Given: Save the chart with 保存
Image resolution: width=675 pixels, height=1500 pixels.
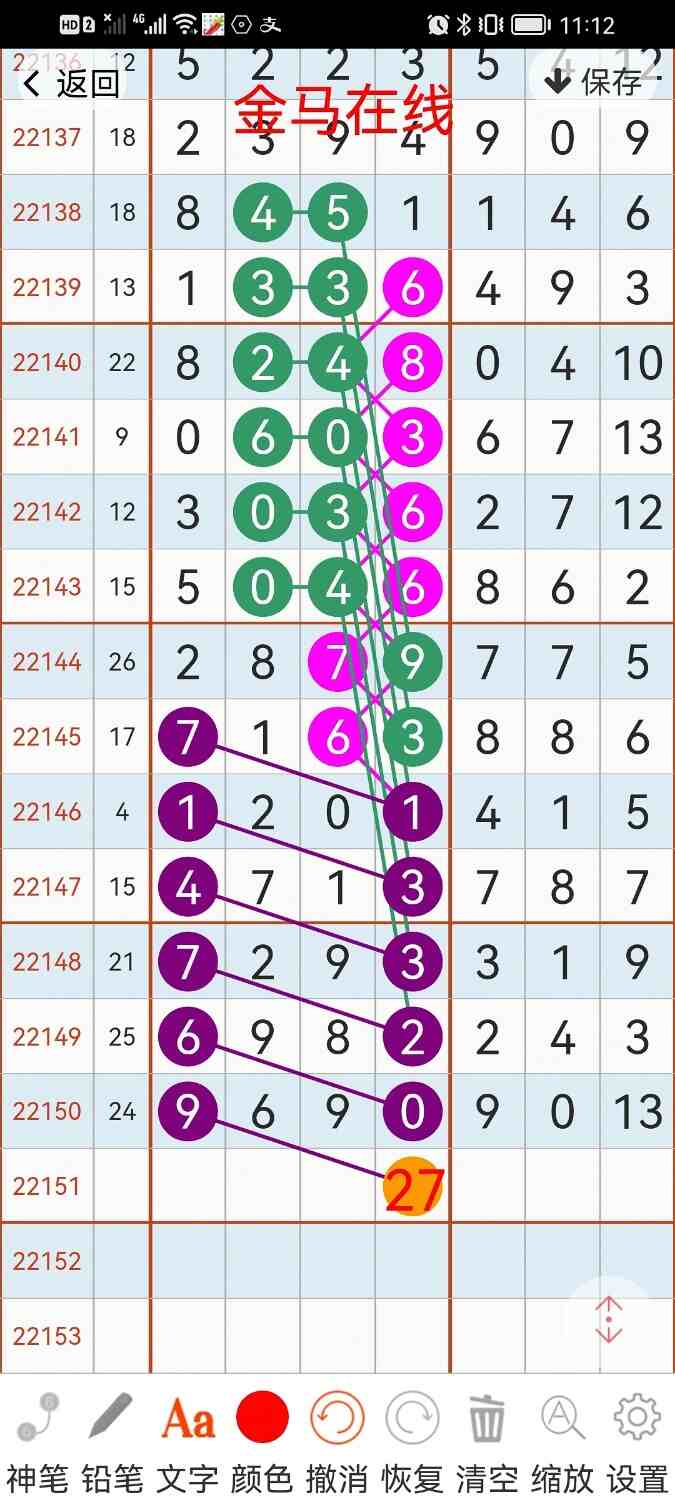Looking at the screenshot, I should coord(595,82).
